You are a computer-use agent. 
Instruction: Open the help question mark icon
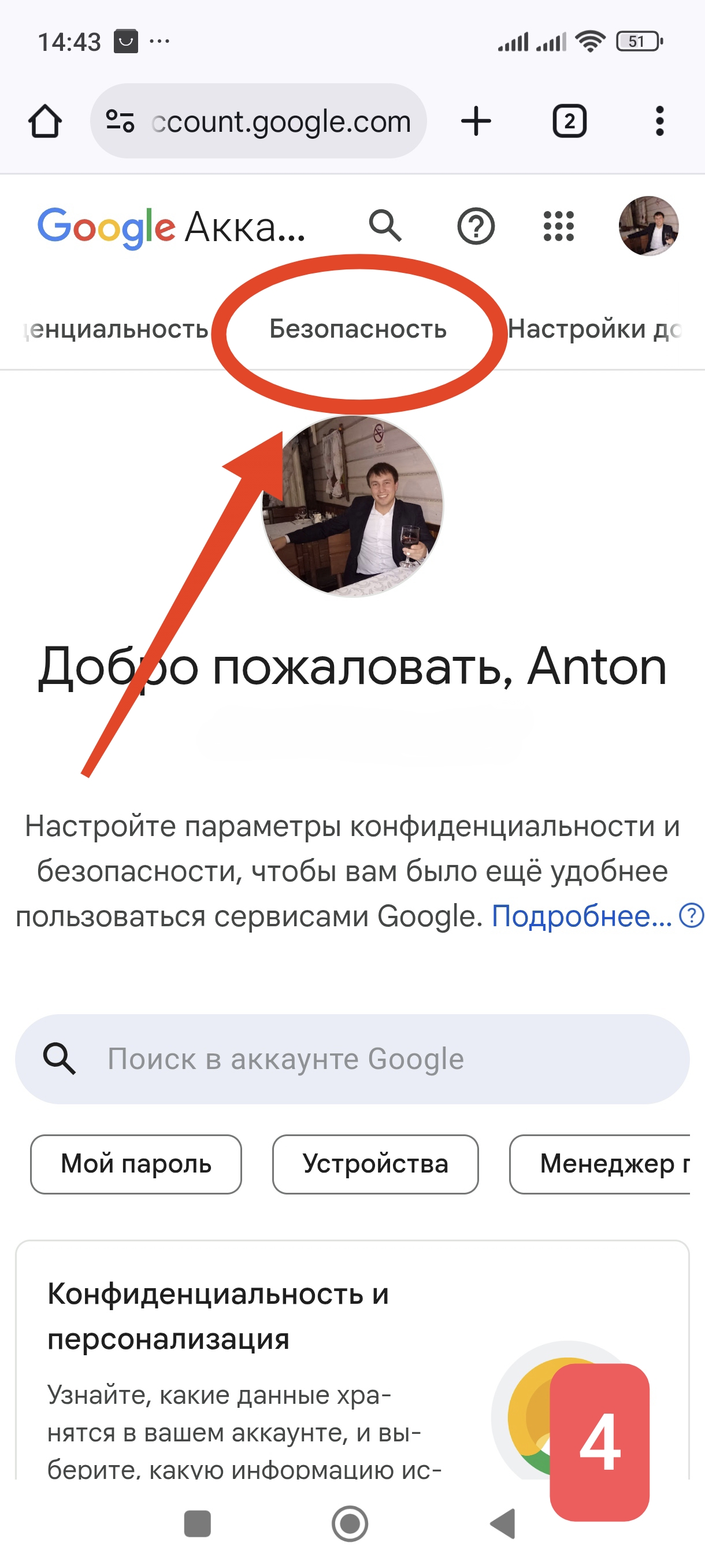476,227
